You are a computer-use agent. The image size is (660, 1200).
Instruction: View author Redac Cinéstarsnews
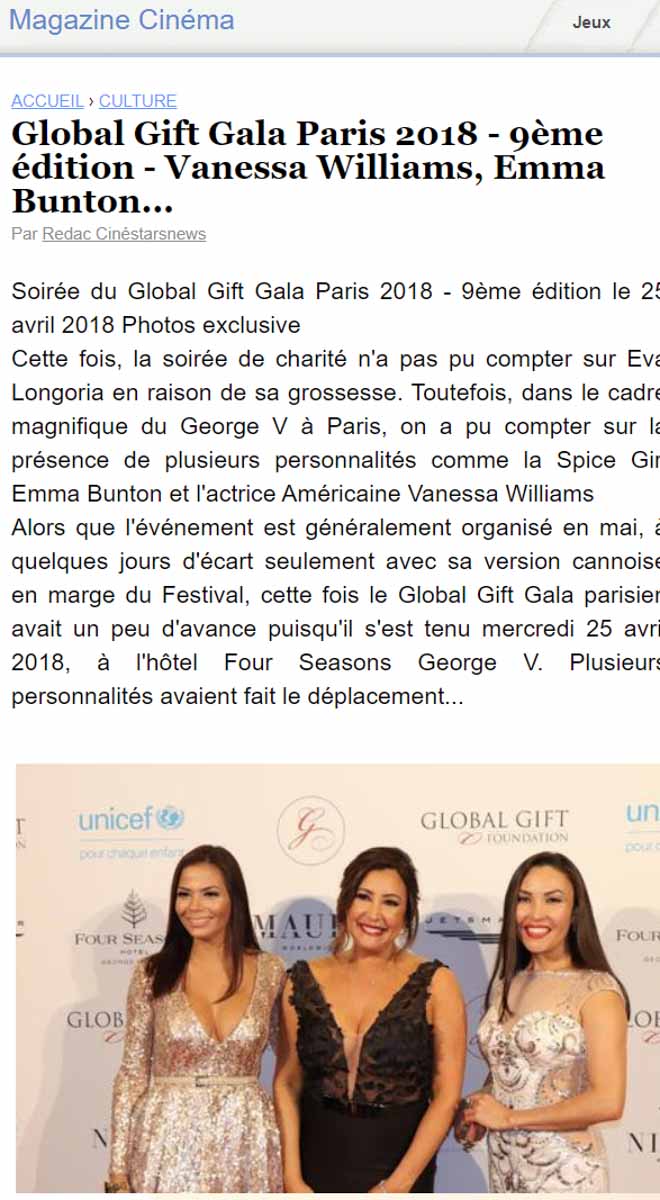pos(124,234)
